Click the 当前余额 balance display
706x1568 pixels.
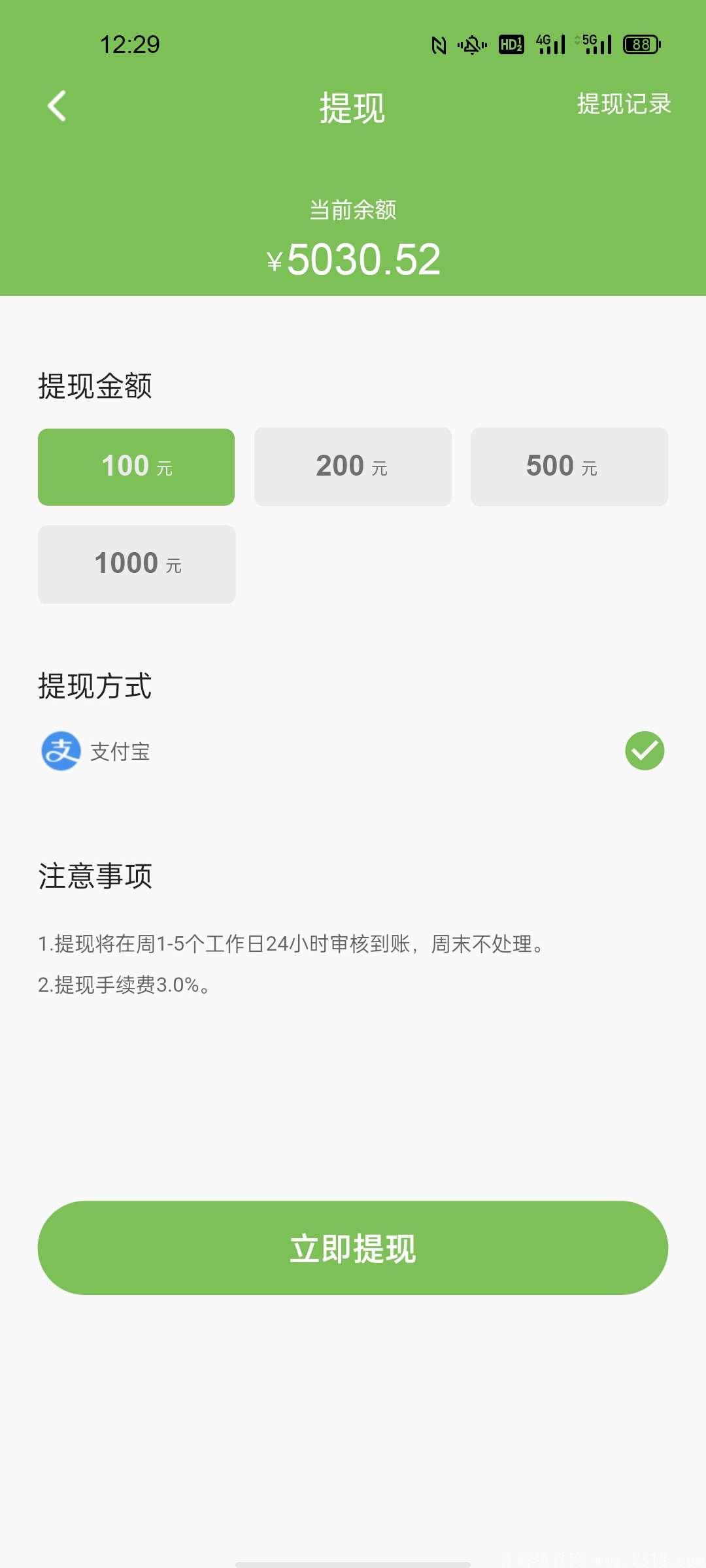coord(353,210)
